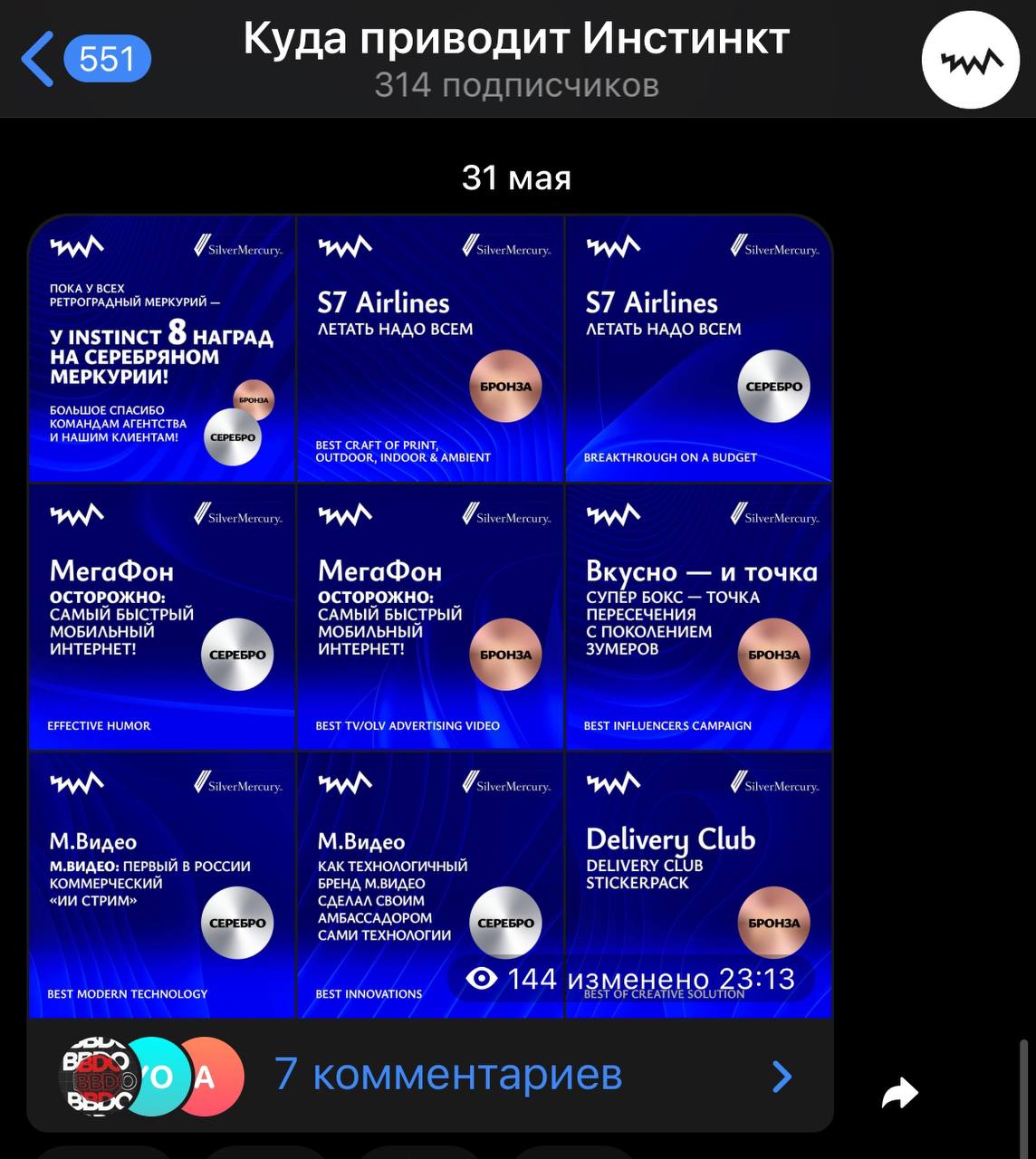Viewport: 1036px width, 1159px height.
Task: Open the 7 комментариев thread
Action: 448,1075
